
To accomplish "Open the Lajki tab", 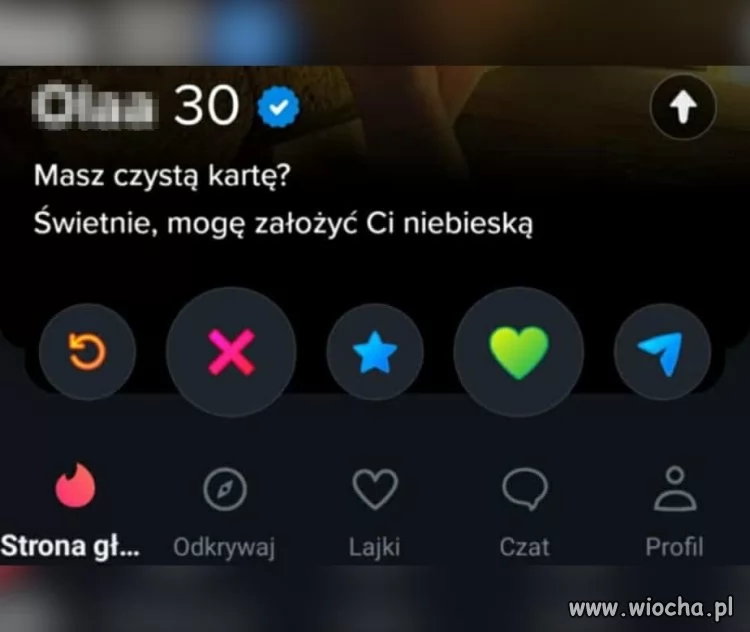I will pos(375,510).
